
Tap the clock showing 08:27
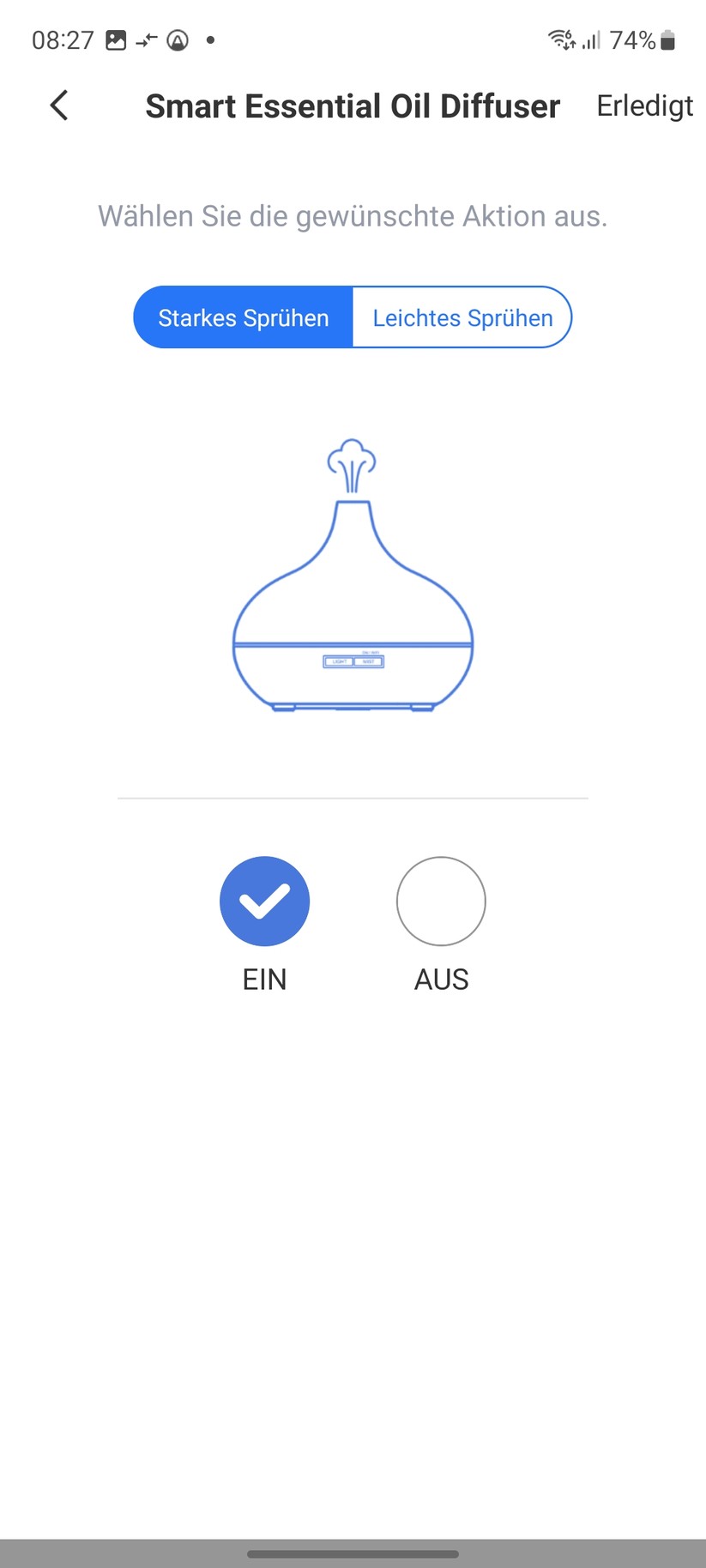pos(61,39)
